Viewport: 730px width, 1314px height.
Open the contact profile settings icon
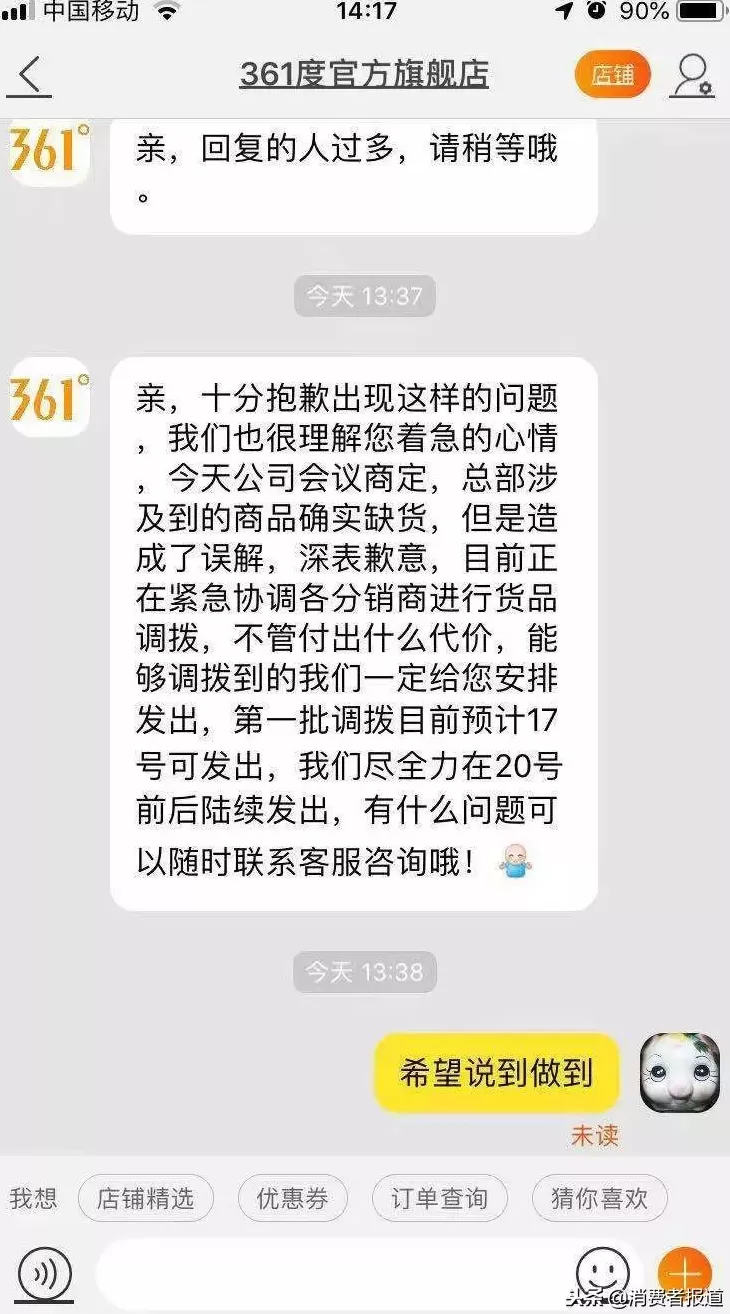point(692,76)
